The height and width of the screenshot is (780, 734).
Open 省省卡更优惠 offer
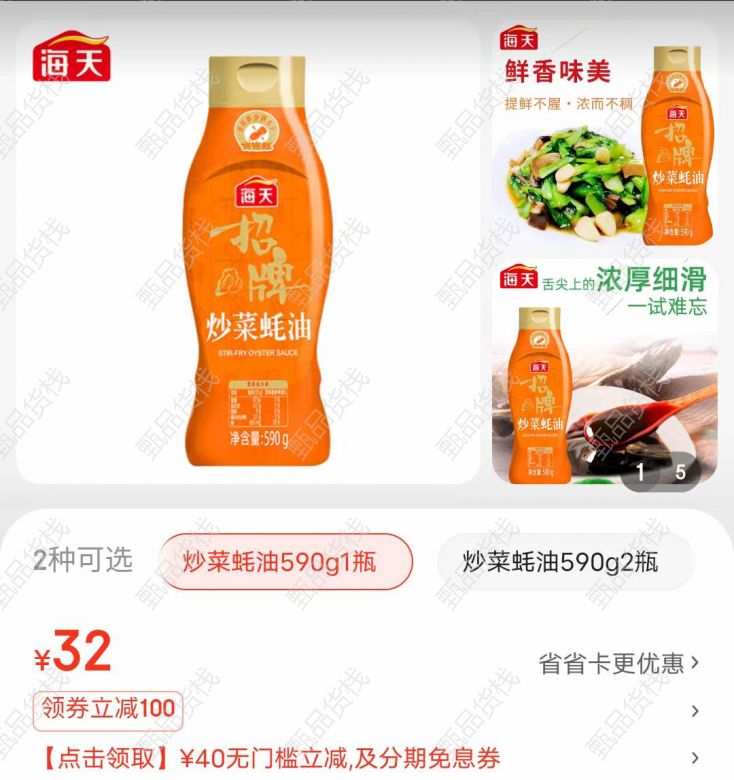click(x=618, y=662)
